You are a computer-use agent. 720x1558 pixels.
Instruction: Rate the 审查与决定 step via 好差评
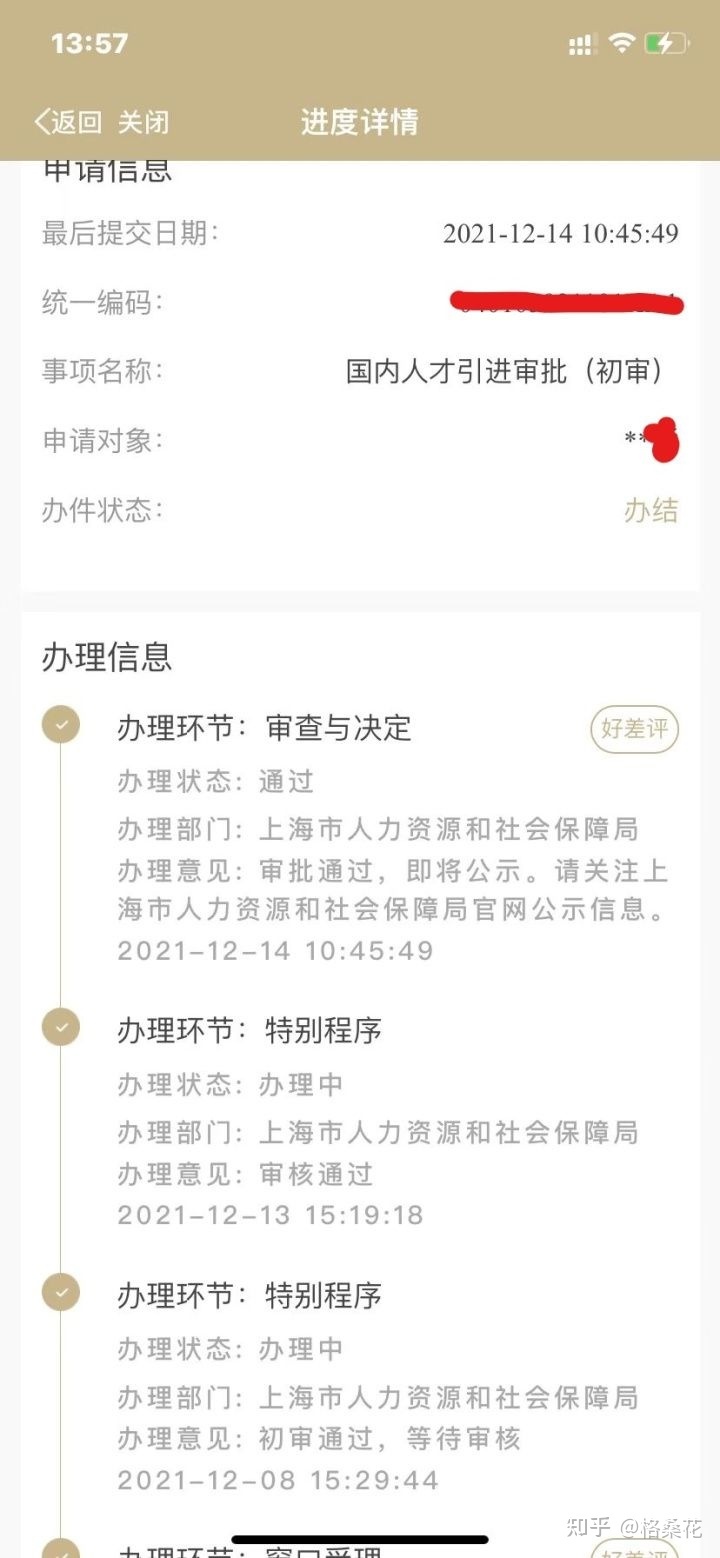click(634, 729)
